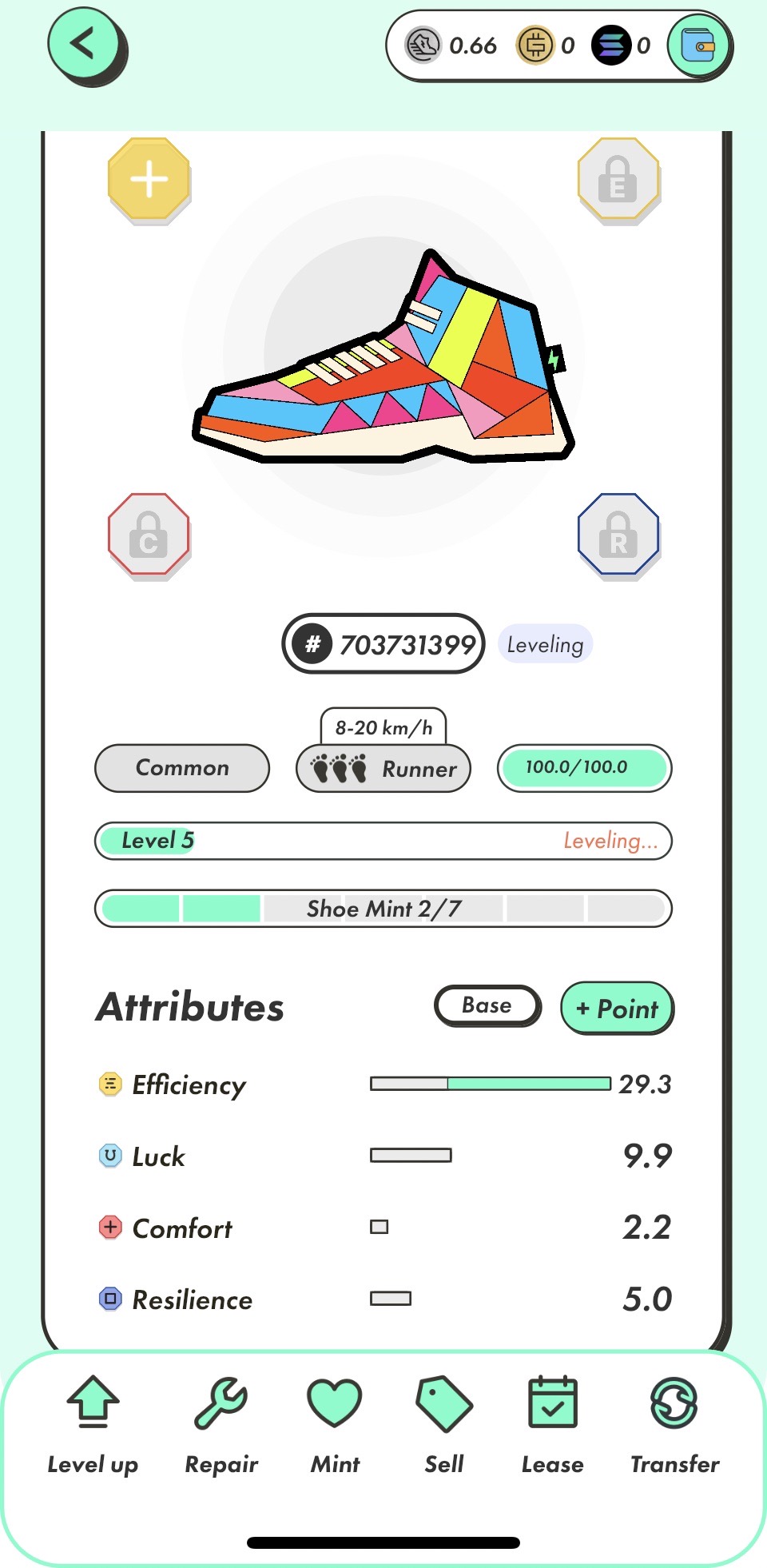The height and width of the screenshot is (1568, 767).
Task: Tap the locked C gem socket
Action: (x=149, y=534)
